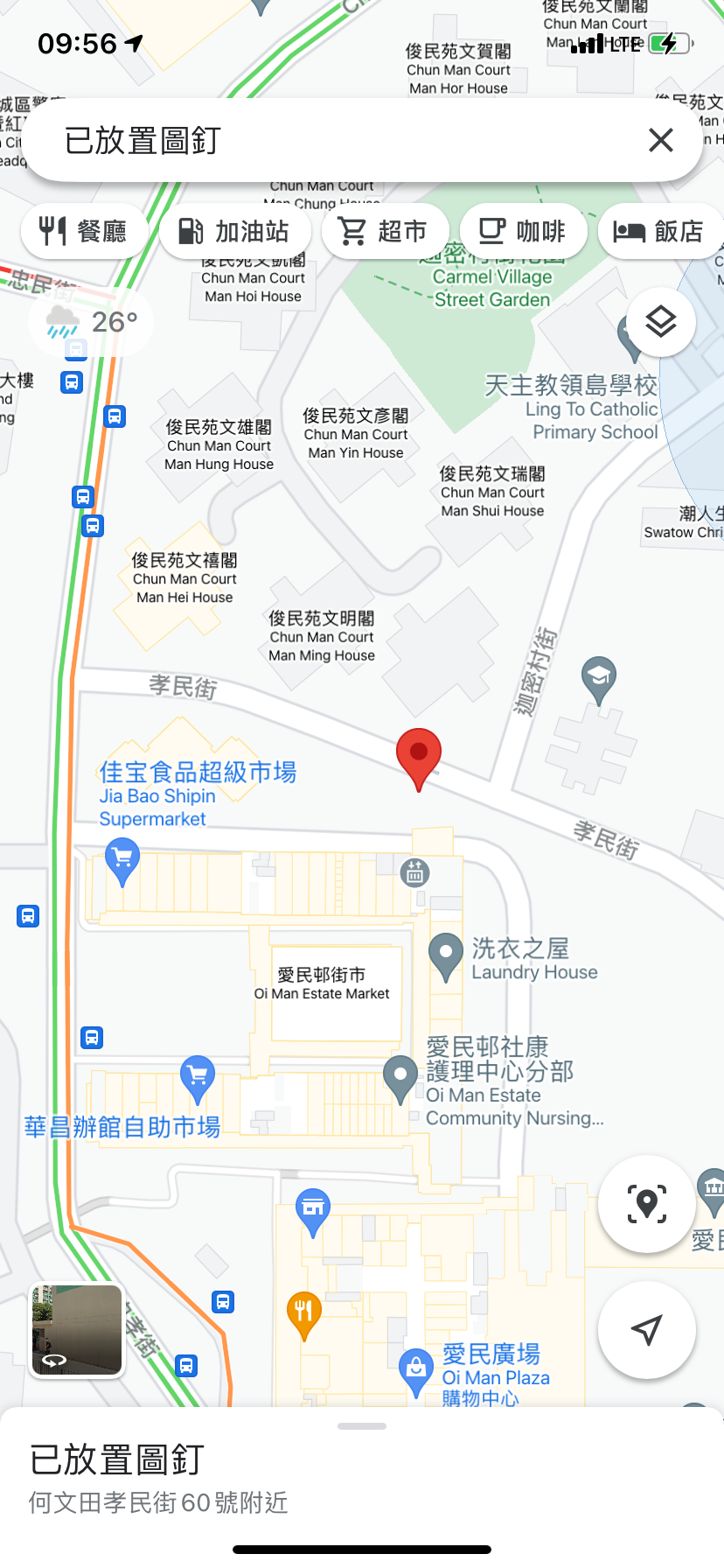
Task: Tap Oi Man Estate Community Nursing marker
Action: click(400, 1080)
